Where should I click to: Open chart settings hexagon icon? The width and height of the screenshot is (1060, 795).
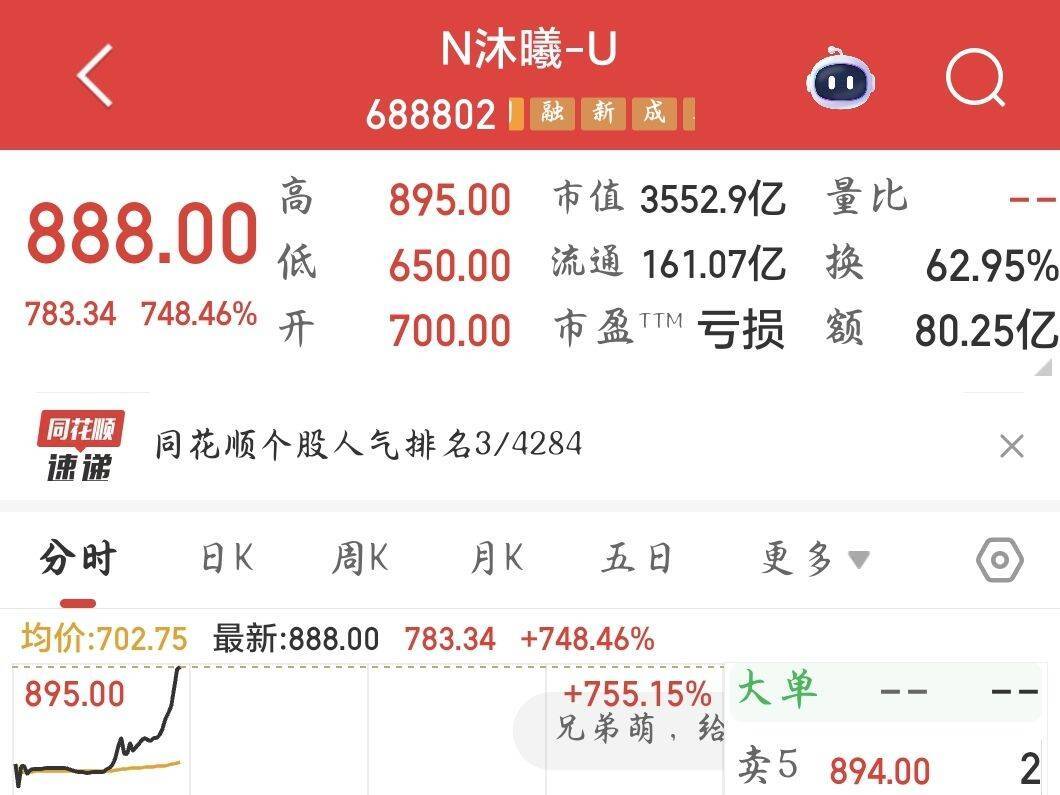pyautogui.click(x=999, y=560)
